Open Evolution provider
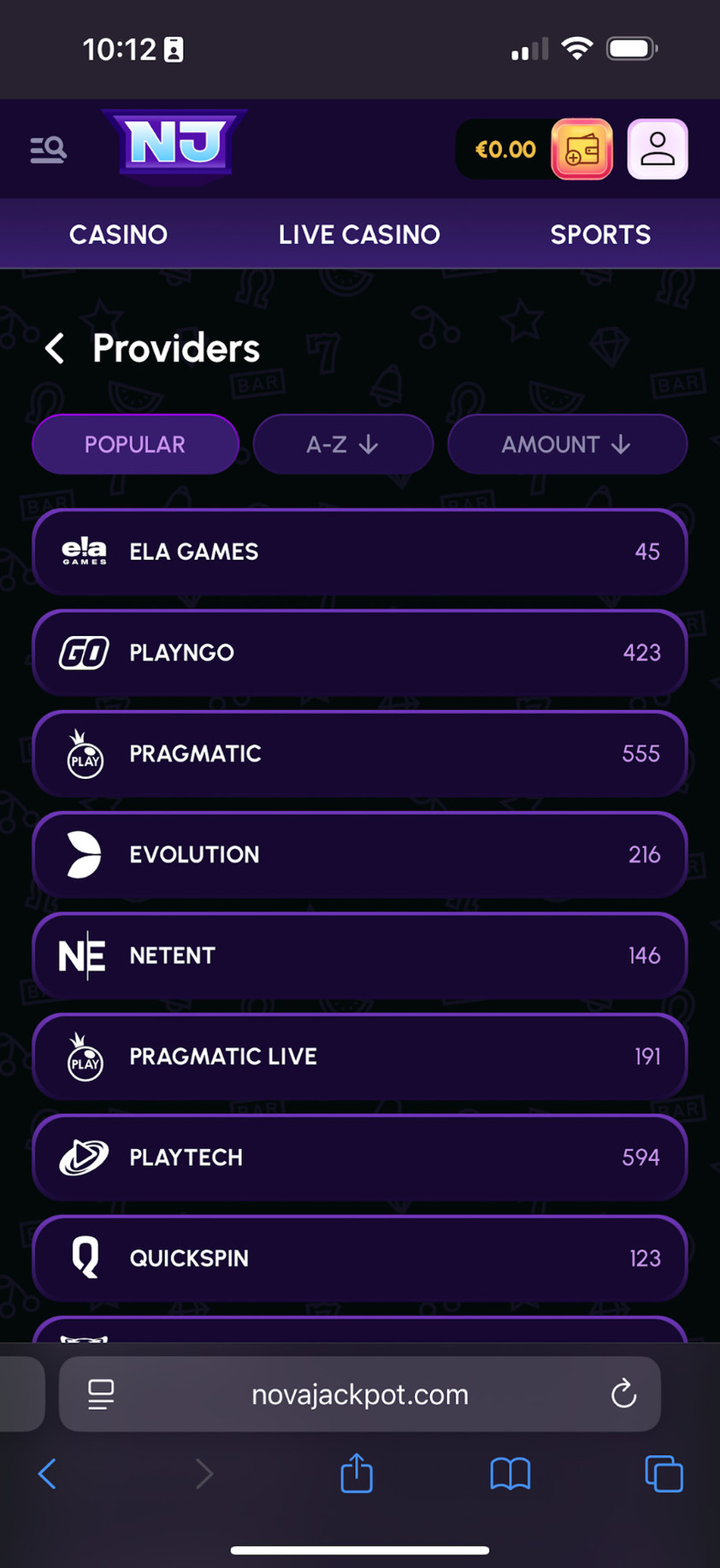Image resolution: width=720 pixels, height=1568 pixels. pos(359,854)
